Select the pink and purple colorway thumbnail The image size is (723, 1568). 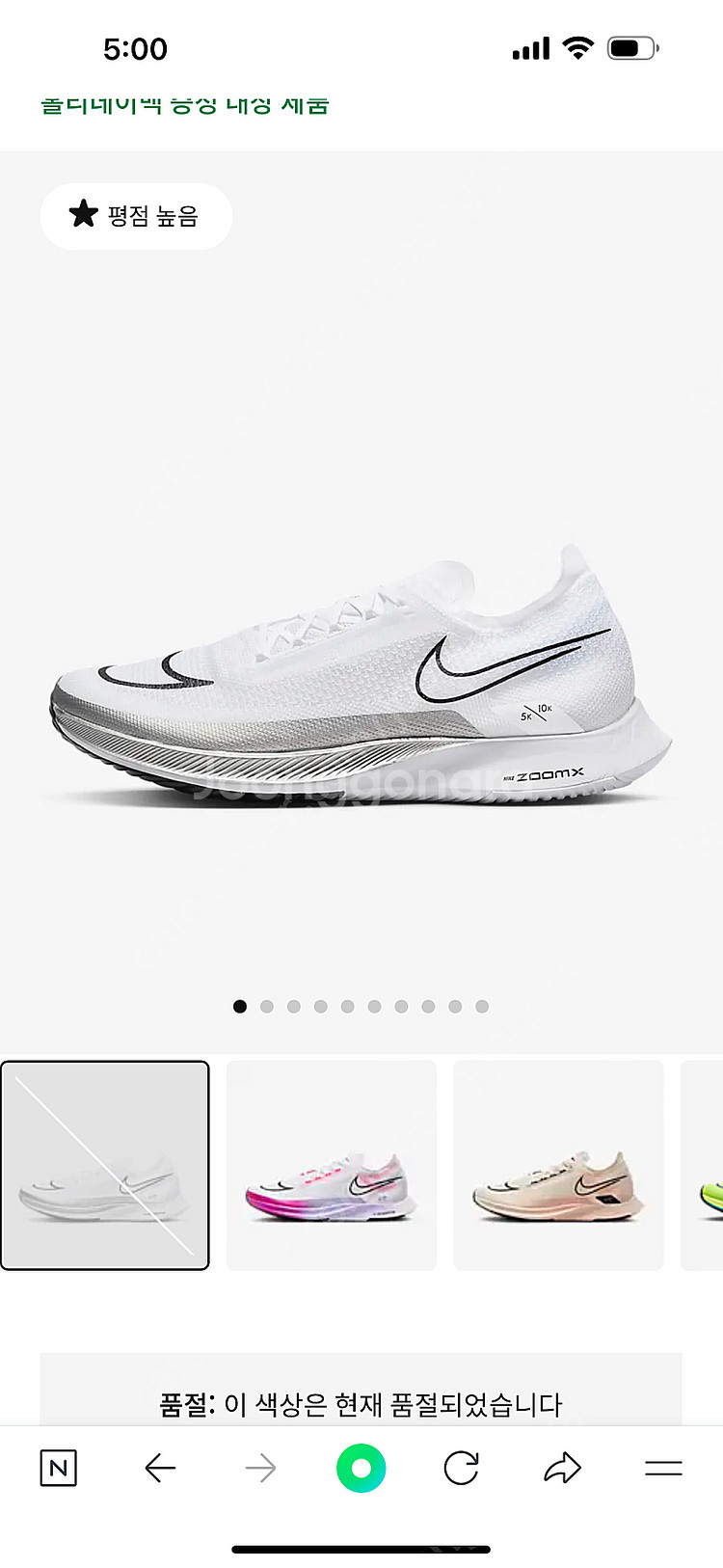pos(332,1166)
